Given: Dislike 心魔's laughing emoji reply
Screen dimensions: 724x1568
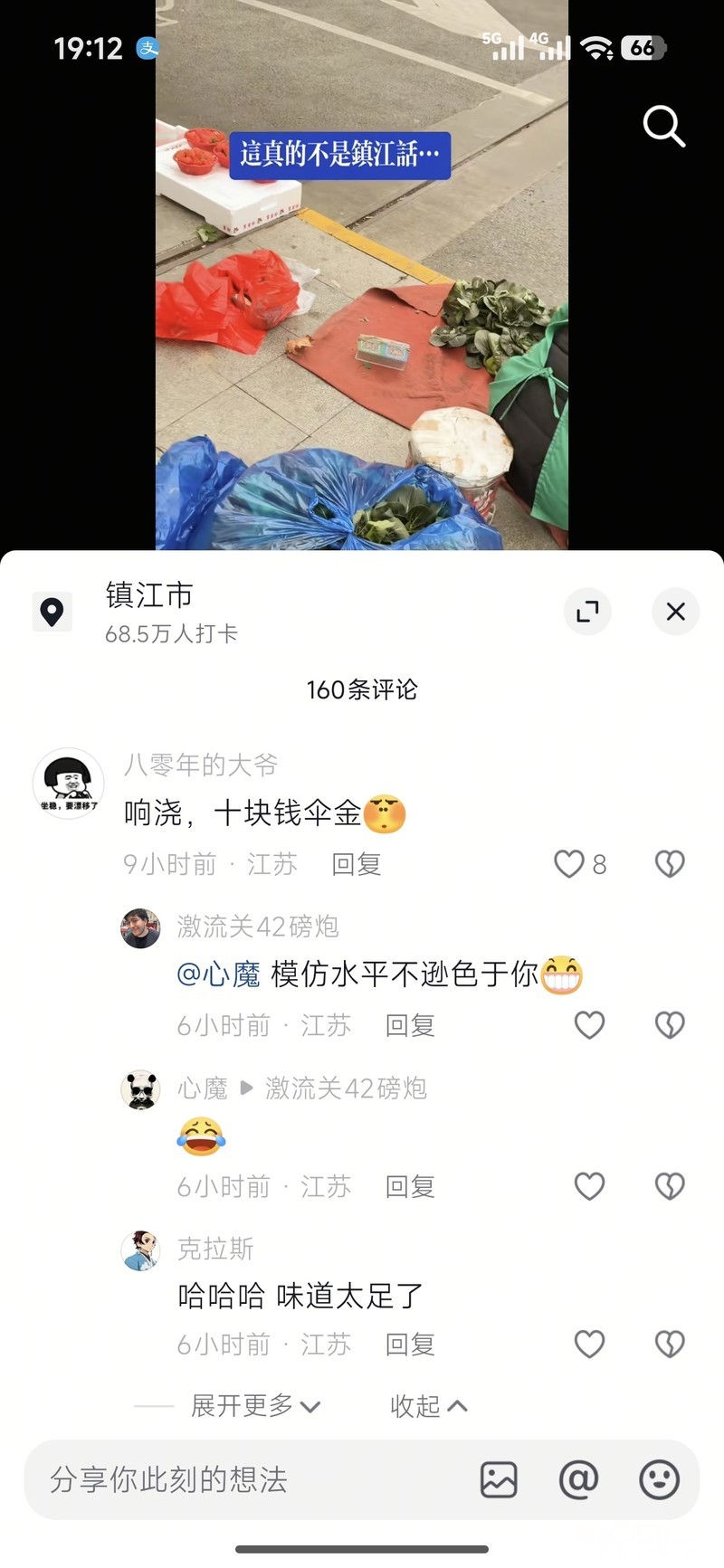Looking at the screenshot, I should coord(670,1186).
